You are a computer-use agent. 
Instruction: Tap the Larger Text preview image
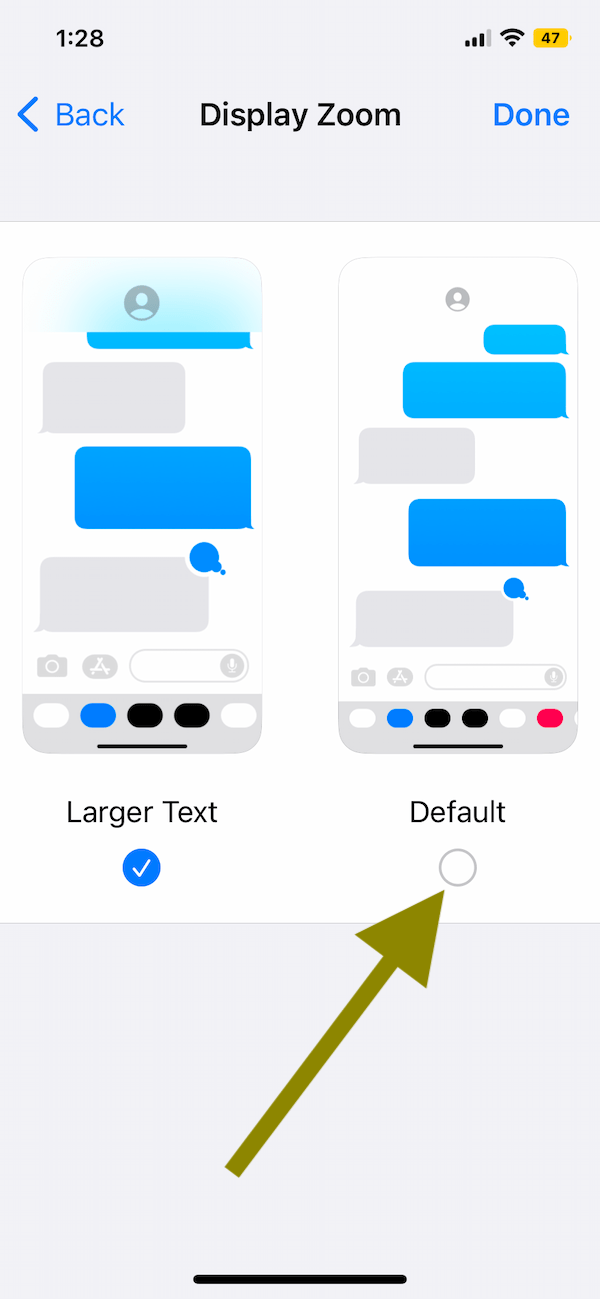pyautogui.click(x=142, y=505)
